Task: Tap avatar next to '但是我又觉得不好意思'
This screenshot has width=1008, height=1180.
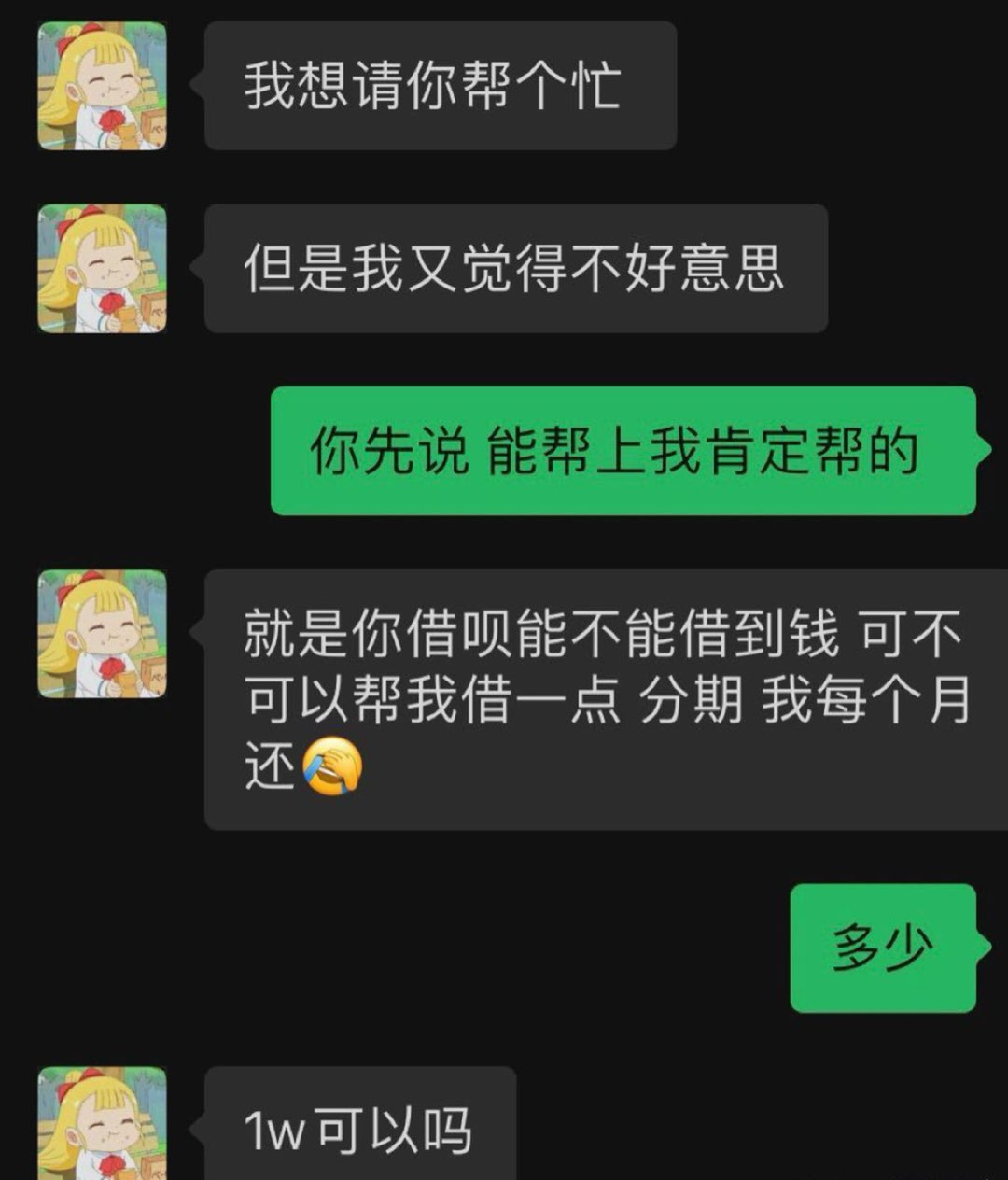Action: tap(102, 268)
